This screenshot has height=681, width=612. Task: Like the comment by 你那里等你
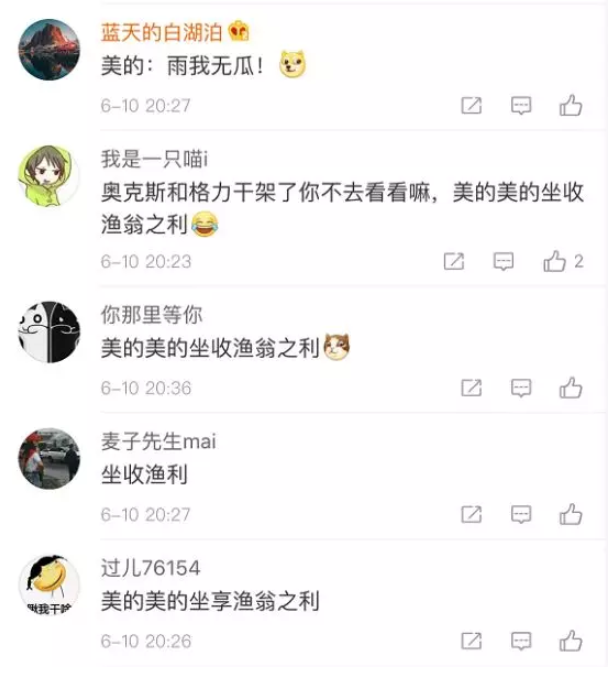pyautogui.click(x=571, y=387)
